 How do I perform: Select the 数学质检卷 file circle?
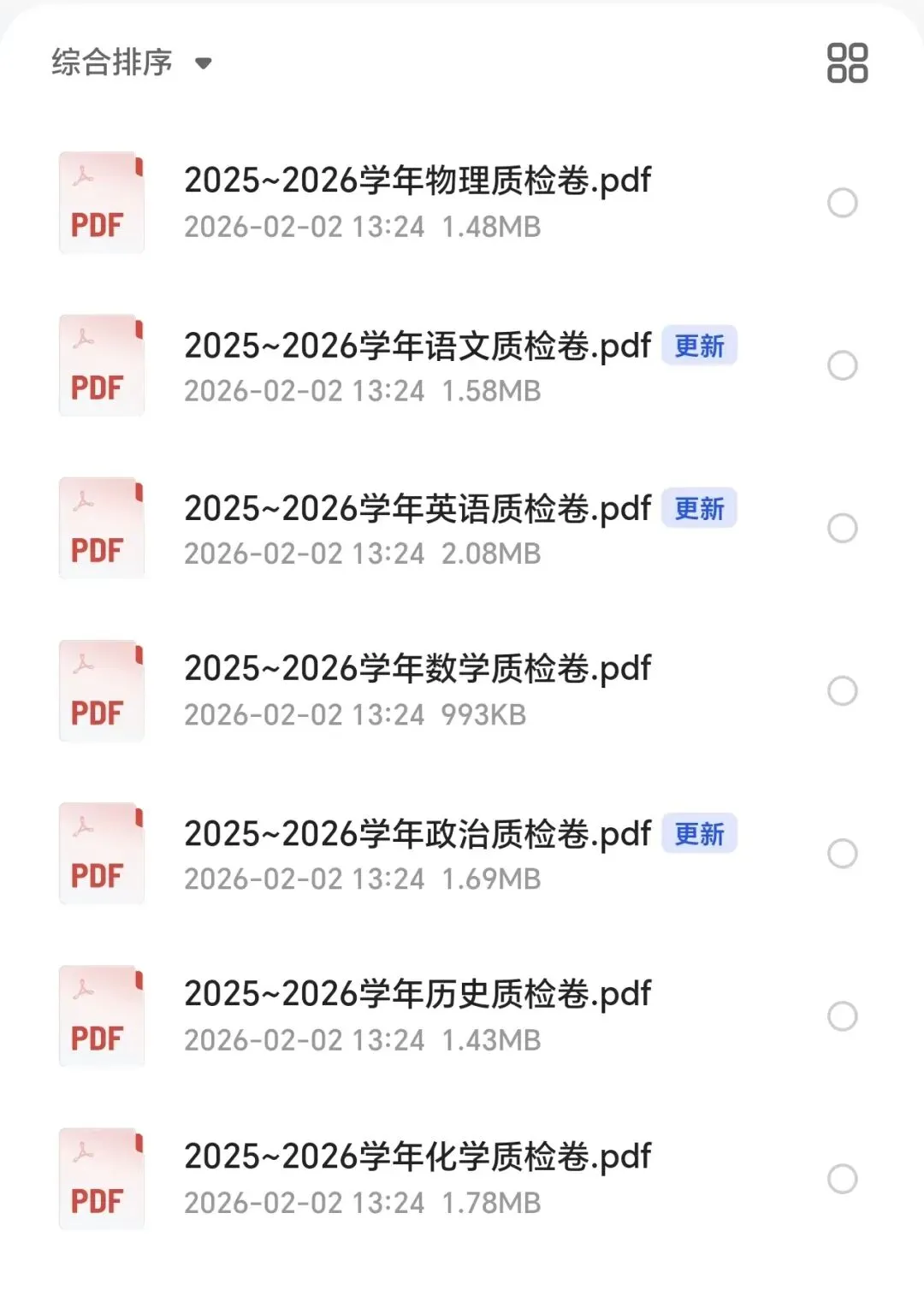click(x=843, y=690)
